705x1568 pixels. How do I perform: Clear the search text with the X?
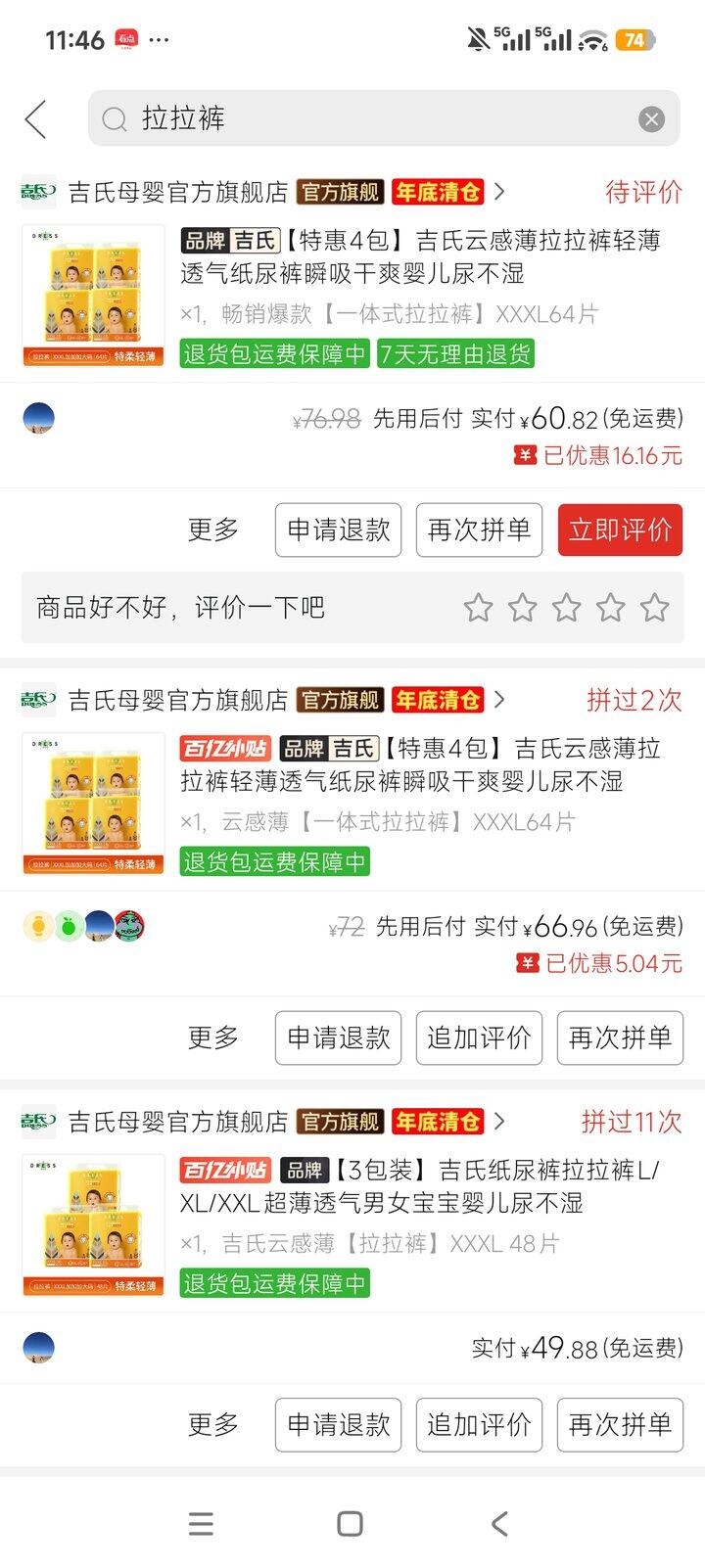[x=651, y=119]
